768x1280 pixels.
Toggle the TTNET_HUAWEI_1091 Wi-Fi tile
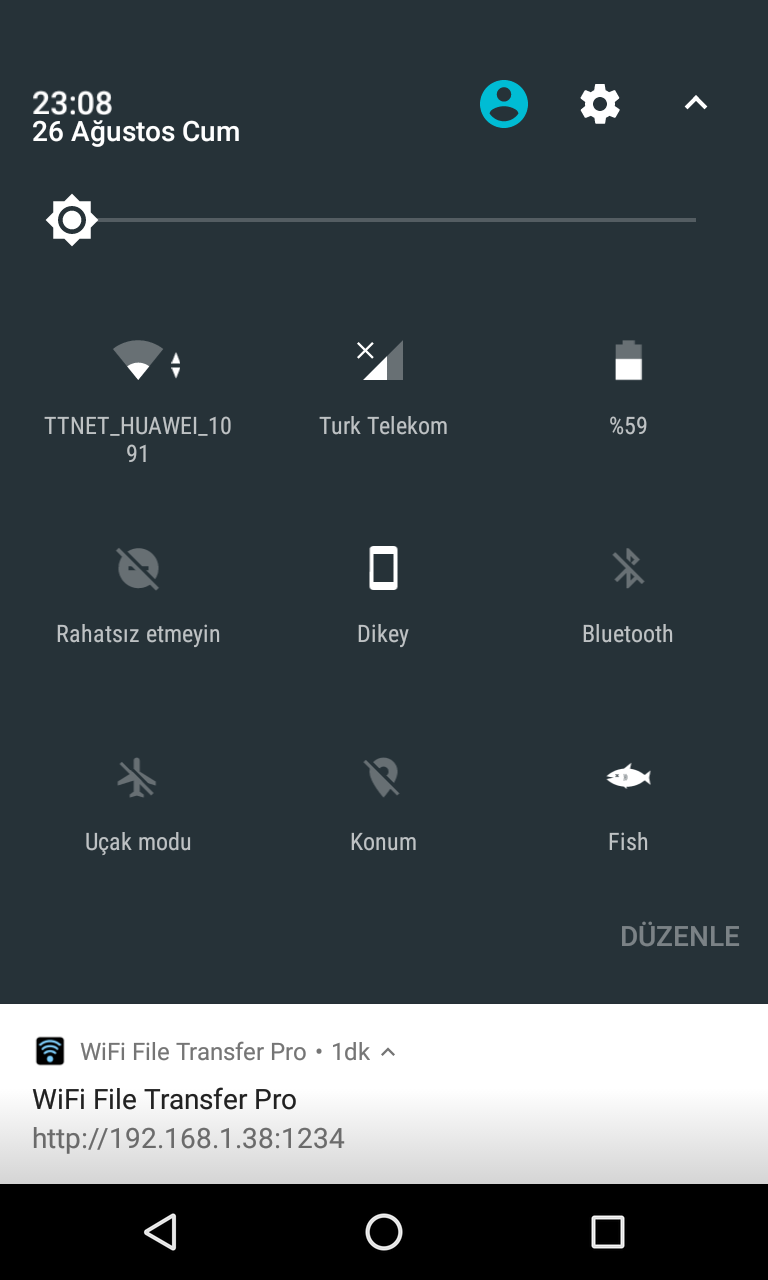click(138, 398)
